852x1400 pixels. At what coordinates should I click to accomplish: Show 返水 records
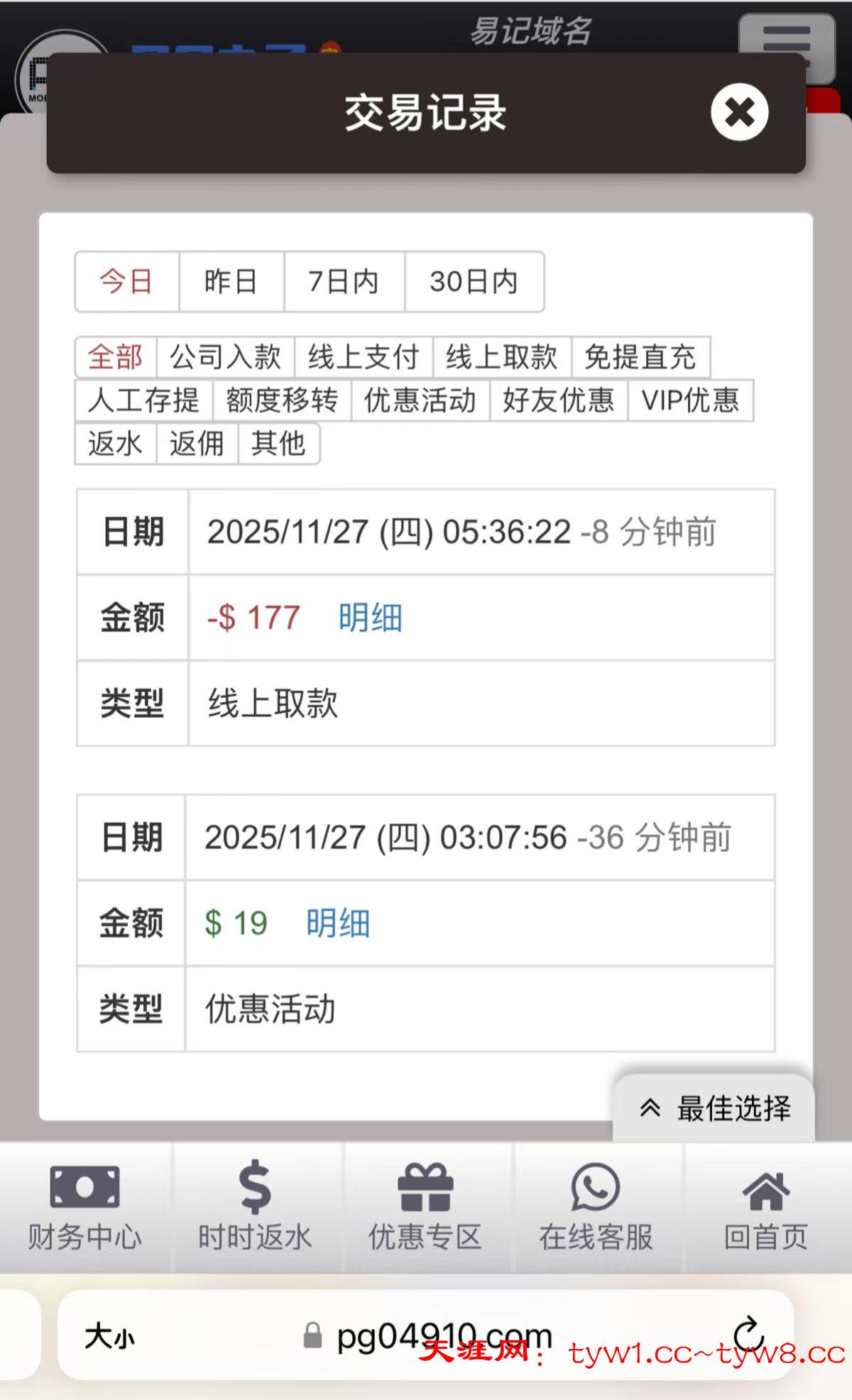click(115, 444)
